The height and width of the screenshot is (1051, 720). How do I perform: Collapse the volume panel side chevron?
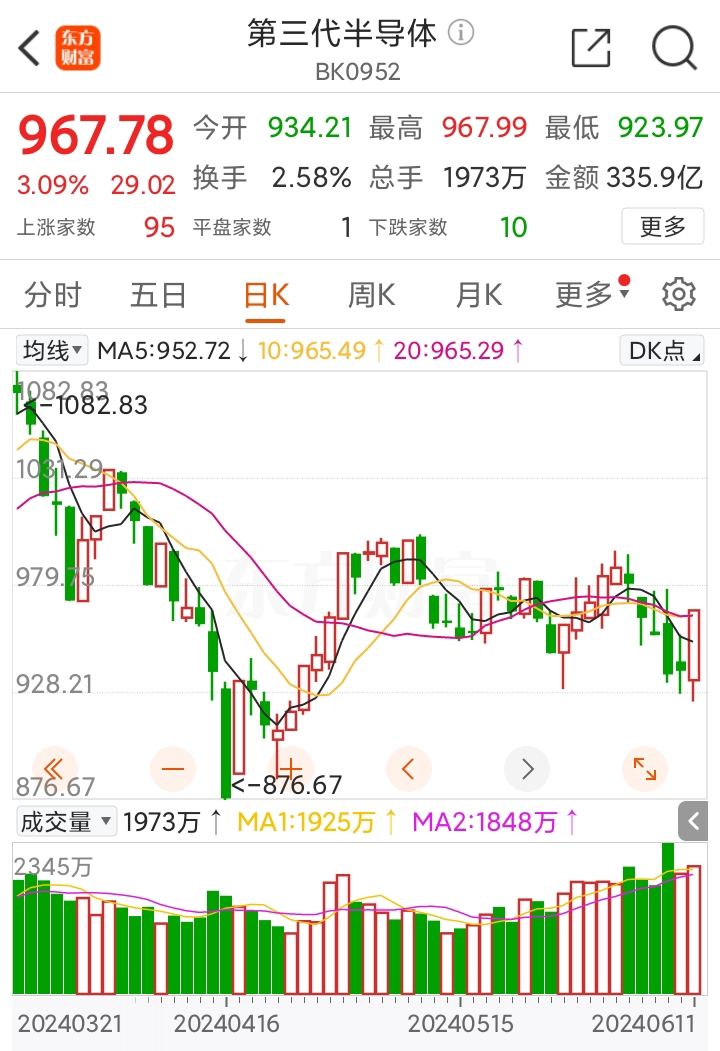pyautogui.click(x=692, y=820)
